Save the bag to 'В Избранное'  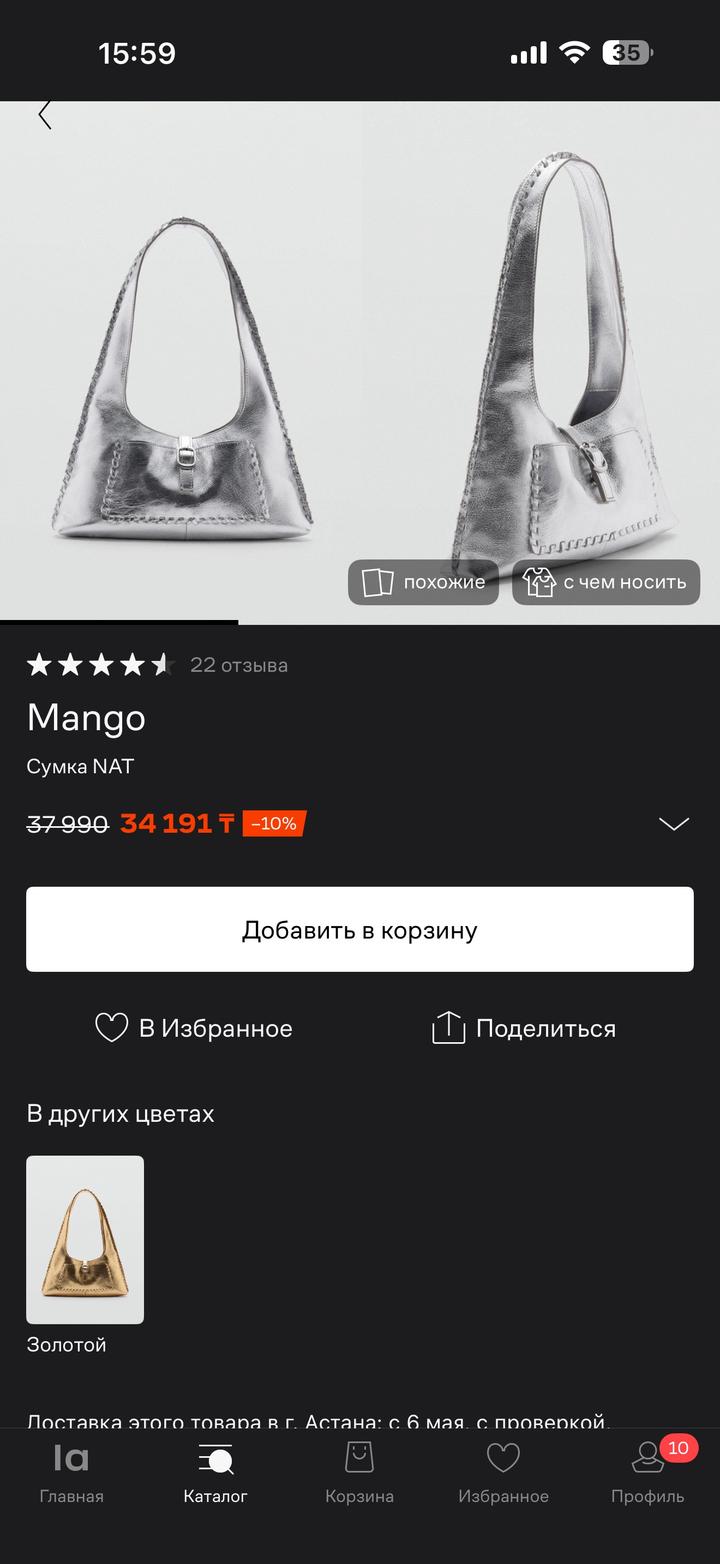coord(194,1028)
